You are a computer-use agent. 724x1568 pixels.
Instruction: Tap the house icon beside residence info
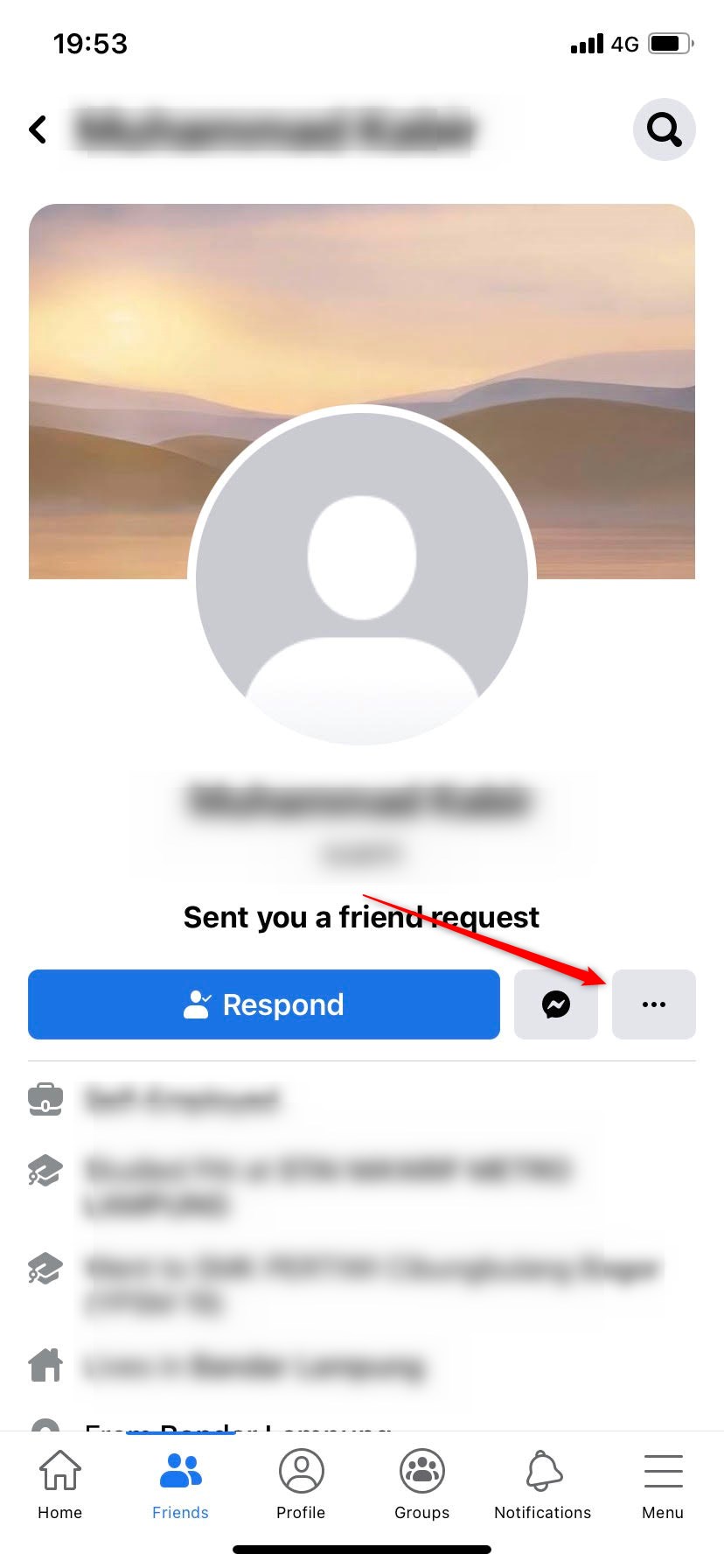point(45,1364)
